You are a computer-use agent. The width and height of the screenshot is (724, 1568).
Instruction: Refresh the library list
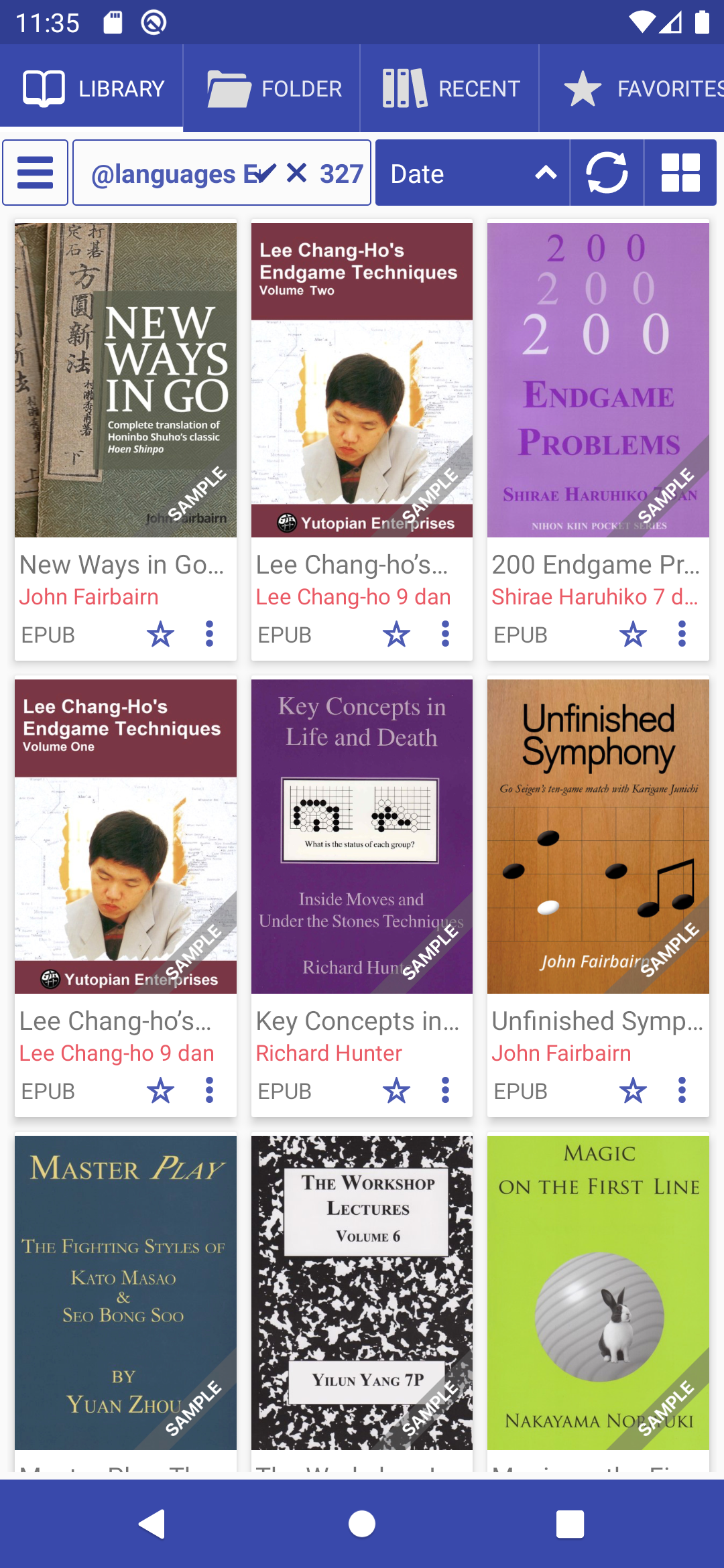[x=607, y=173]
